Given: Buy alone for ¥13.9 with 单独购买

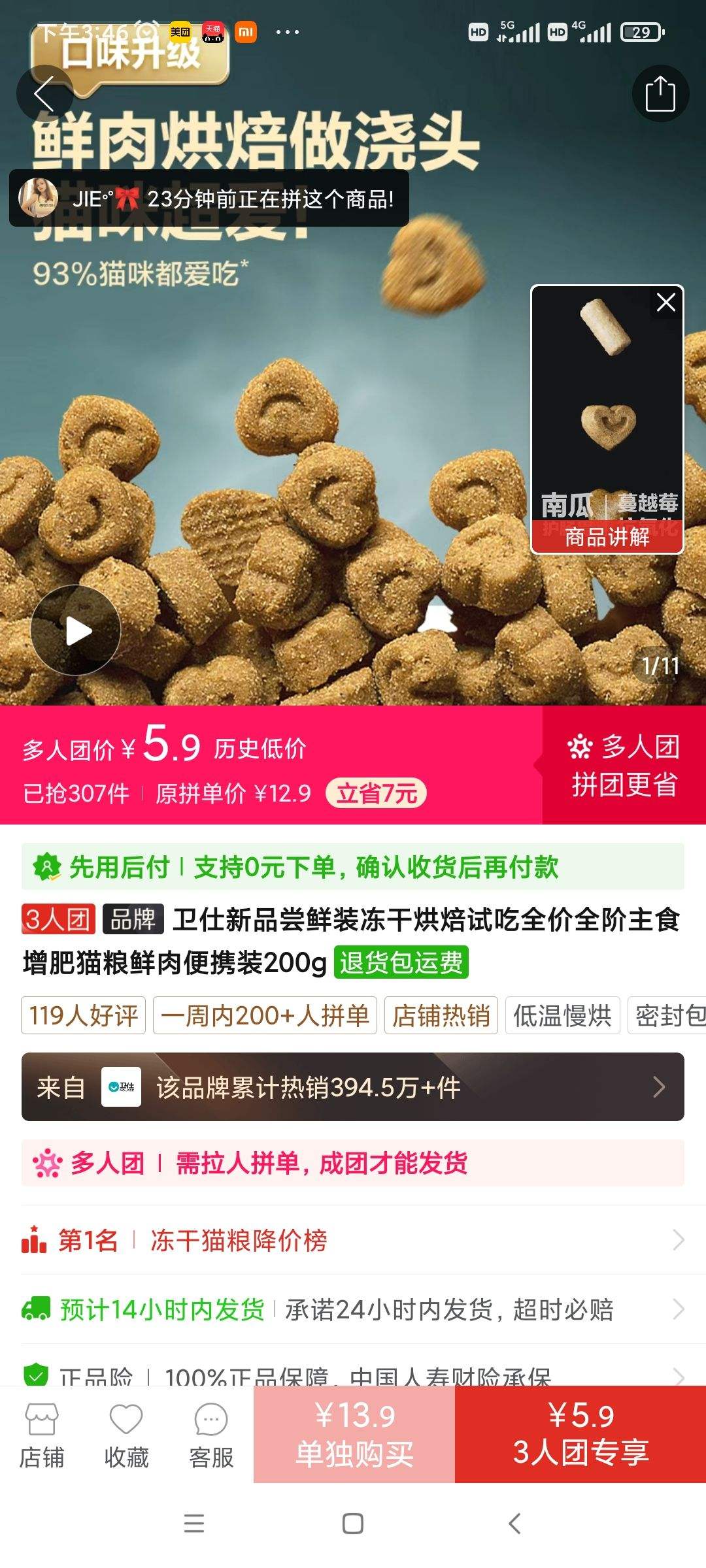Looking at the screenshot, I should (x=354, y=1435).
